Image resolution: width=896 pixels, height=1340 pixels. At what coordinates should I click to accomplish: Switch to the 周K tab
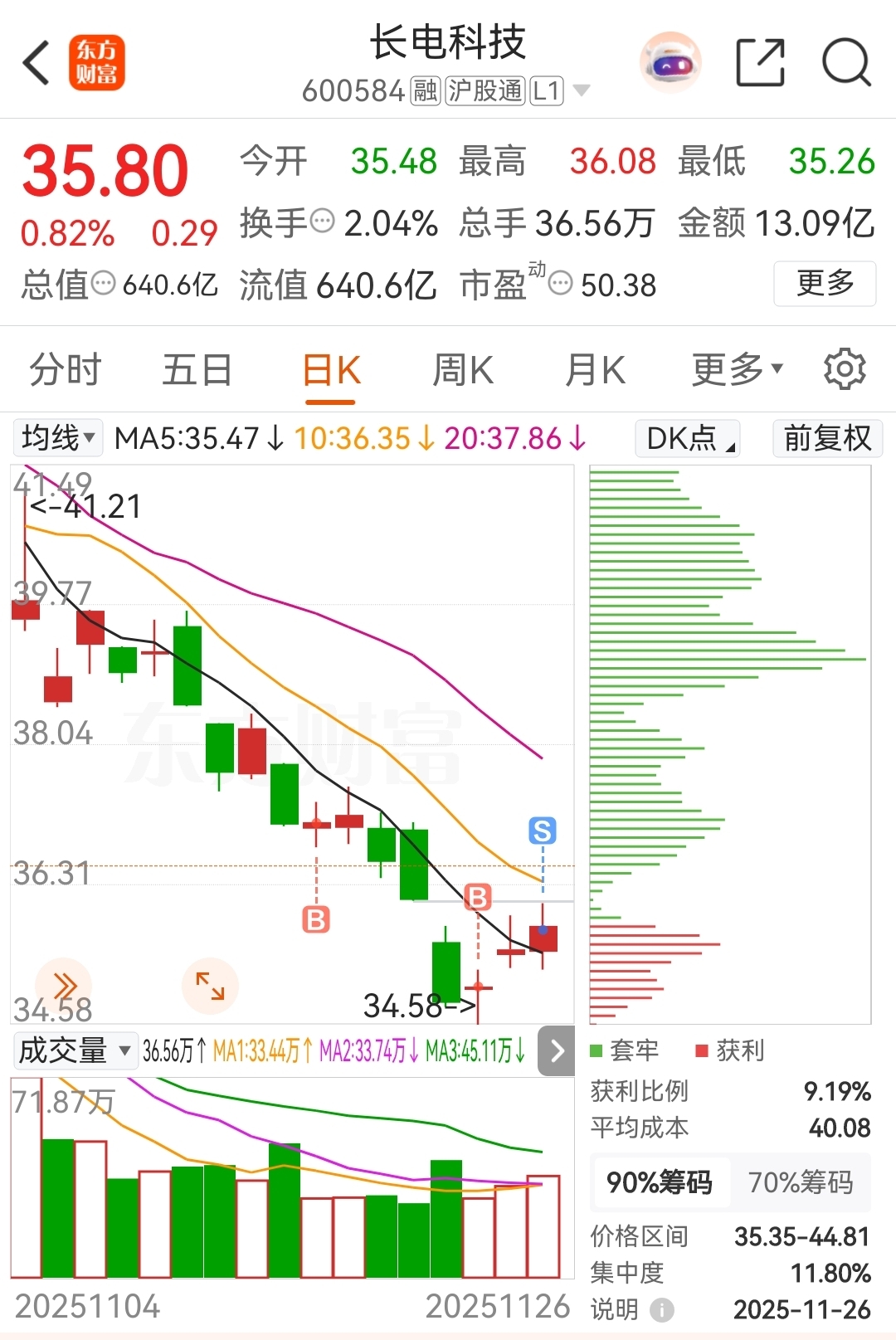click(x=462, y=368)
